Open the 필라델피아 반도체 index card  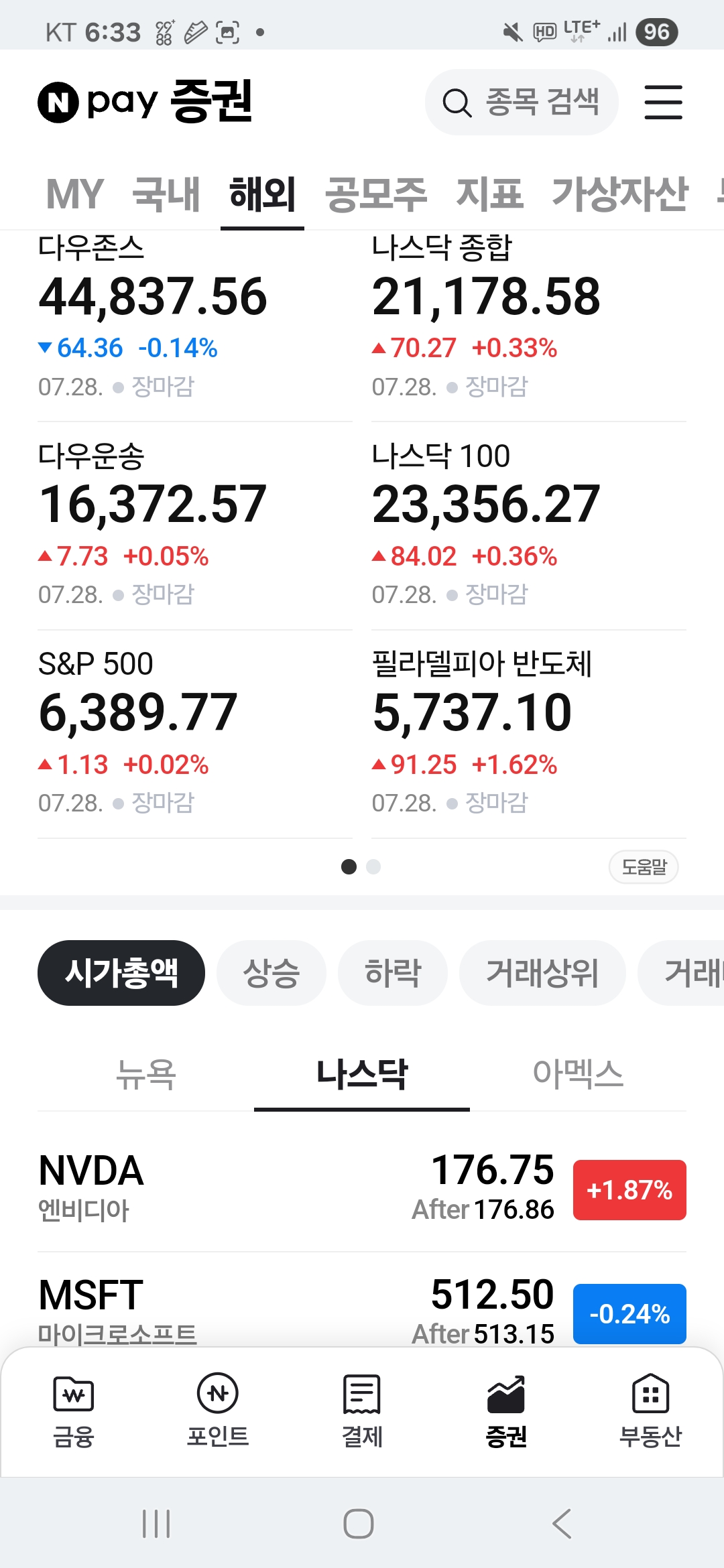pos(529,734)
